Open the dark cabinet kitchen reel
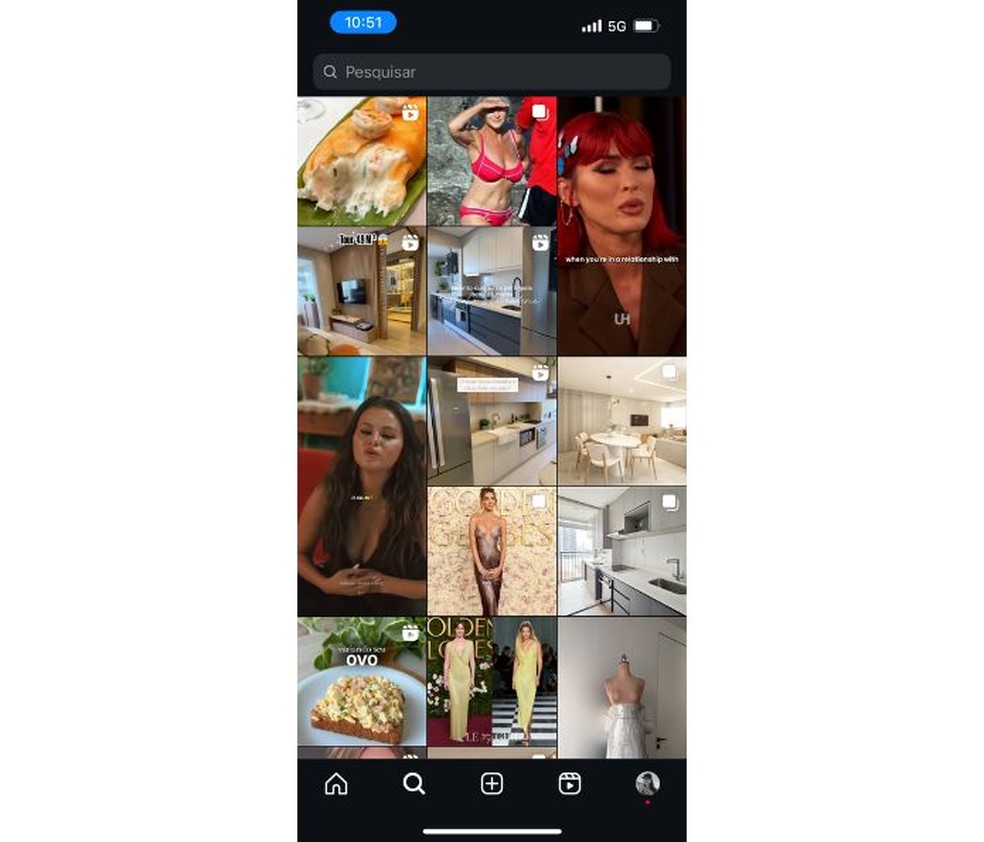This screenshot has width=984, height=842. click(x=491, y=291)
